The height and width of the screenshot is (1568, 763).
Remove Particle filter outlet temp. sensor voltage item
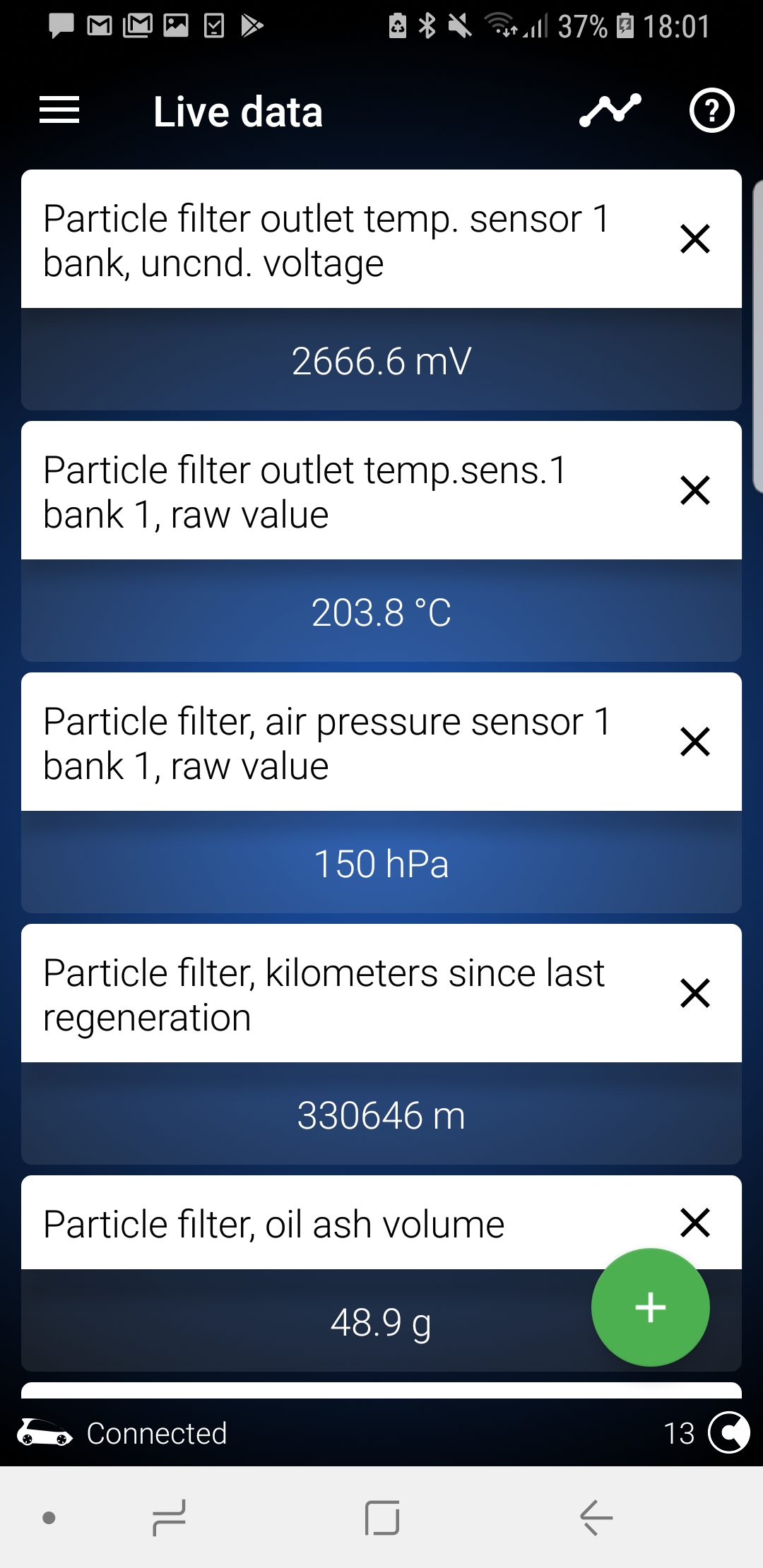(x=695, y=239)
